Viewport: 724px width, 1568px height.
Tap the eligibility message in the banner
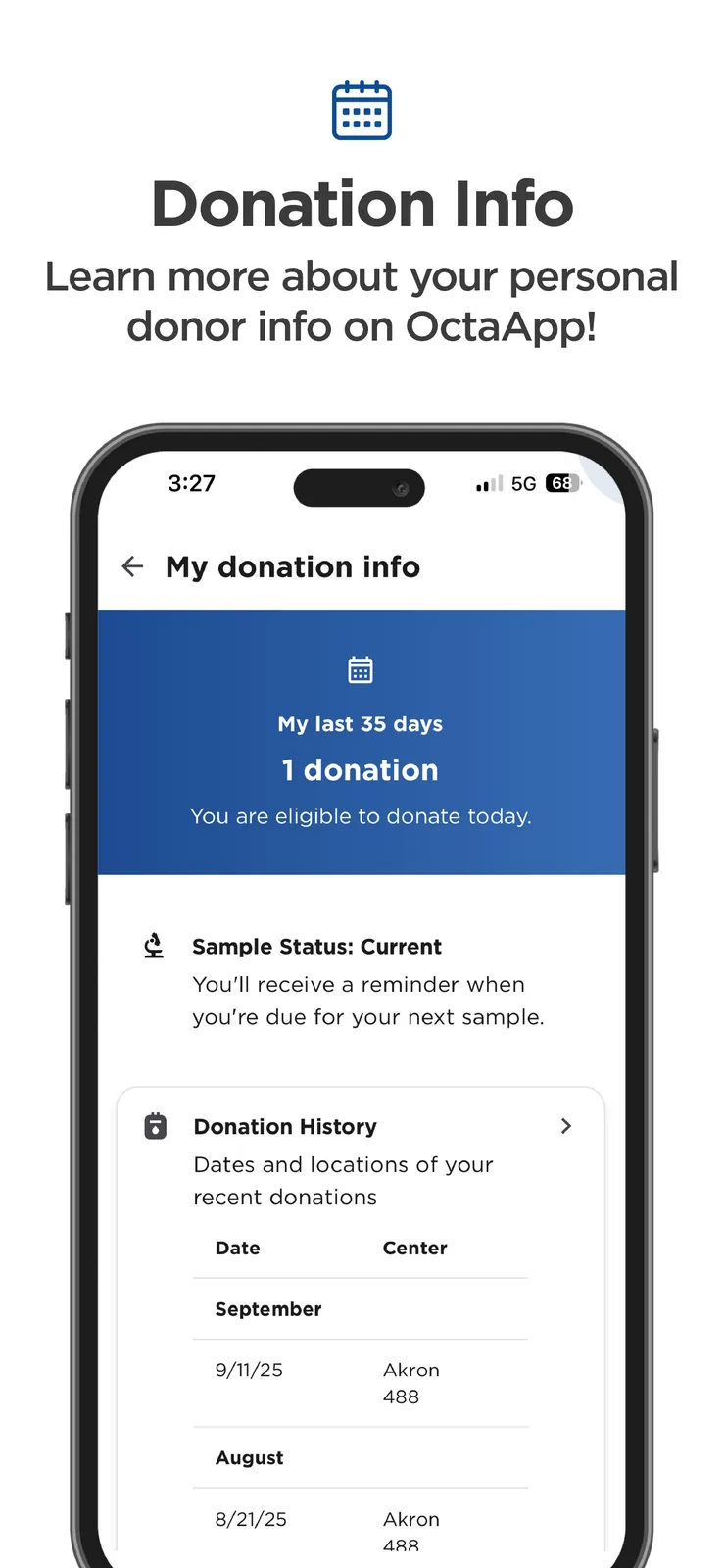361,815
